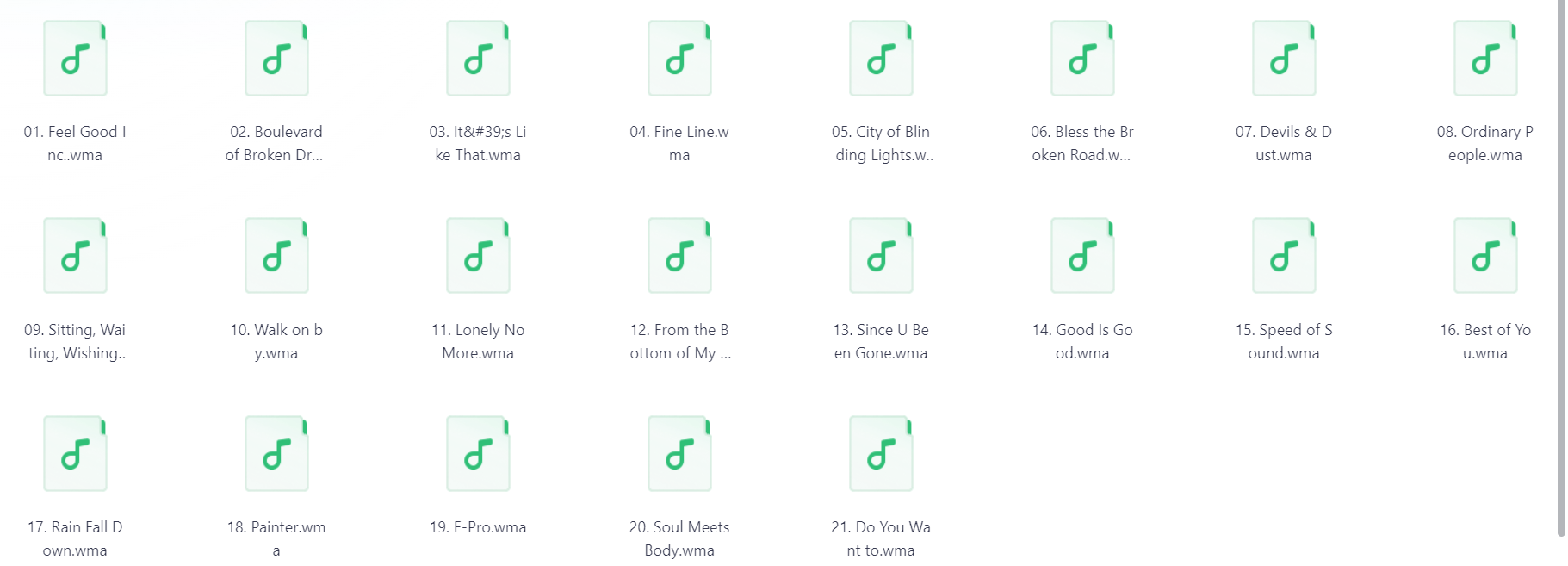Open 16. Best of You.wma
This screenshot has width=1568, height=566.
1486,256
